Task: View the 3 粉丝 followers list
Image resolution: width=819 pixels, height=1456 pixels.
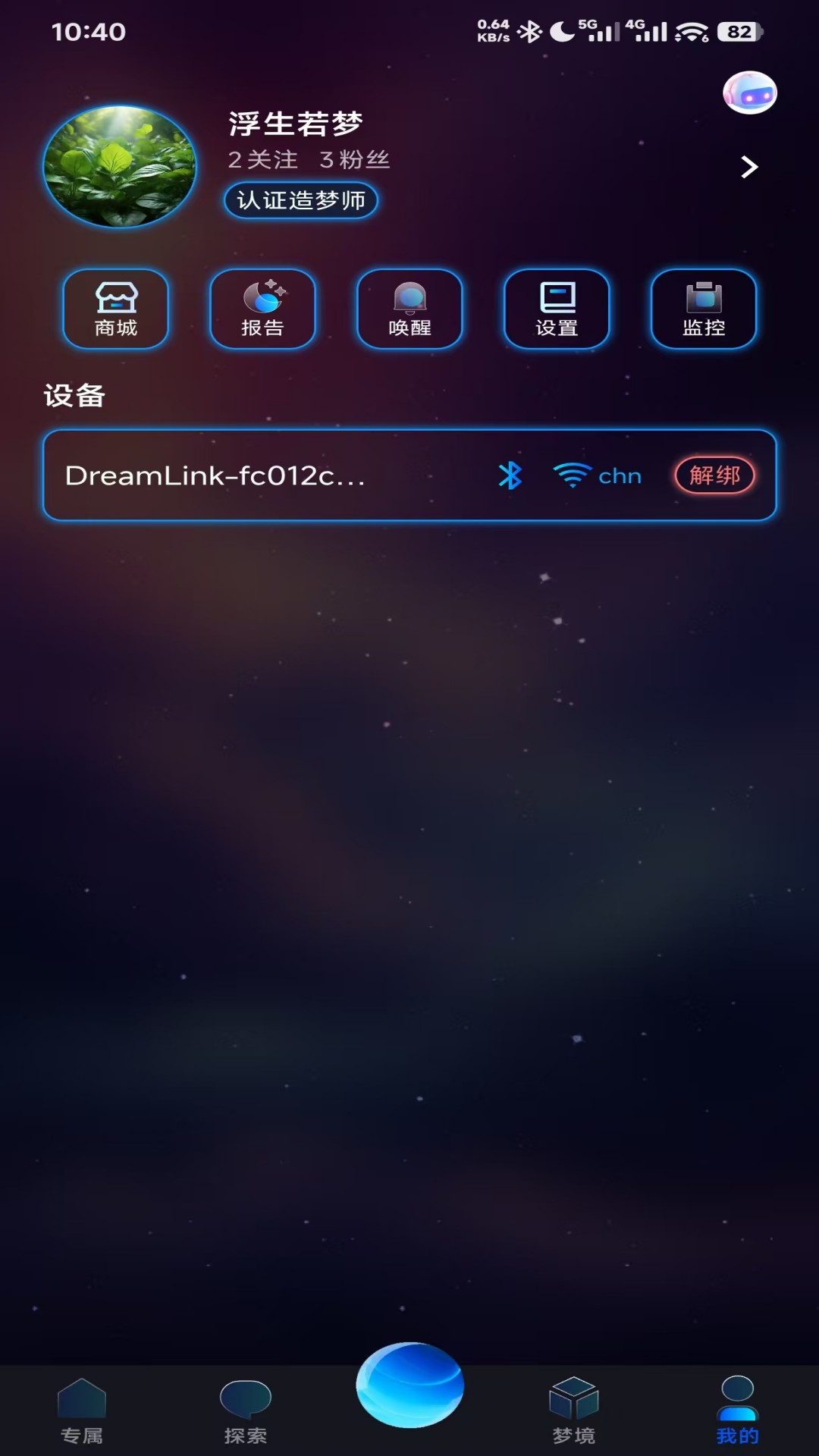Action: pos(355,160)
